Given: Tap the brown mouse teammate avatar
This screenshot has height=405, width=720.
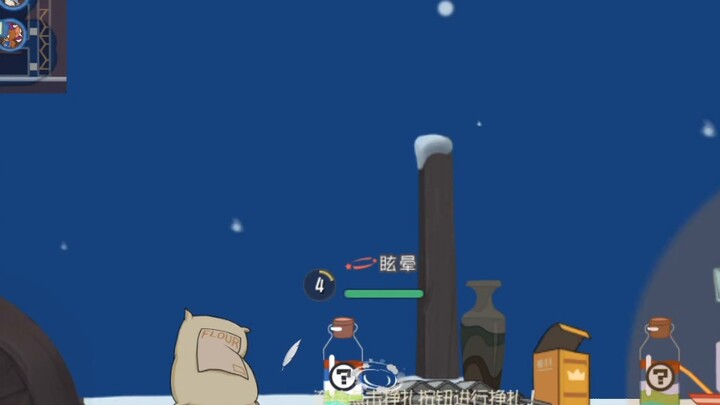Looking at the screenshot, I should 12,35.
